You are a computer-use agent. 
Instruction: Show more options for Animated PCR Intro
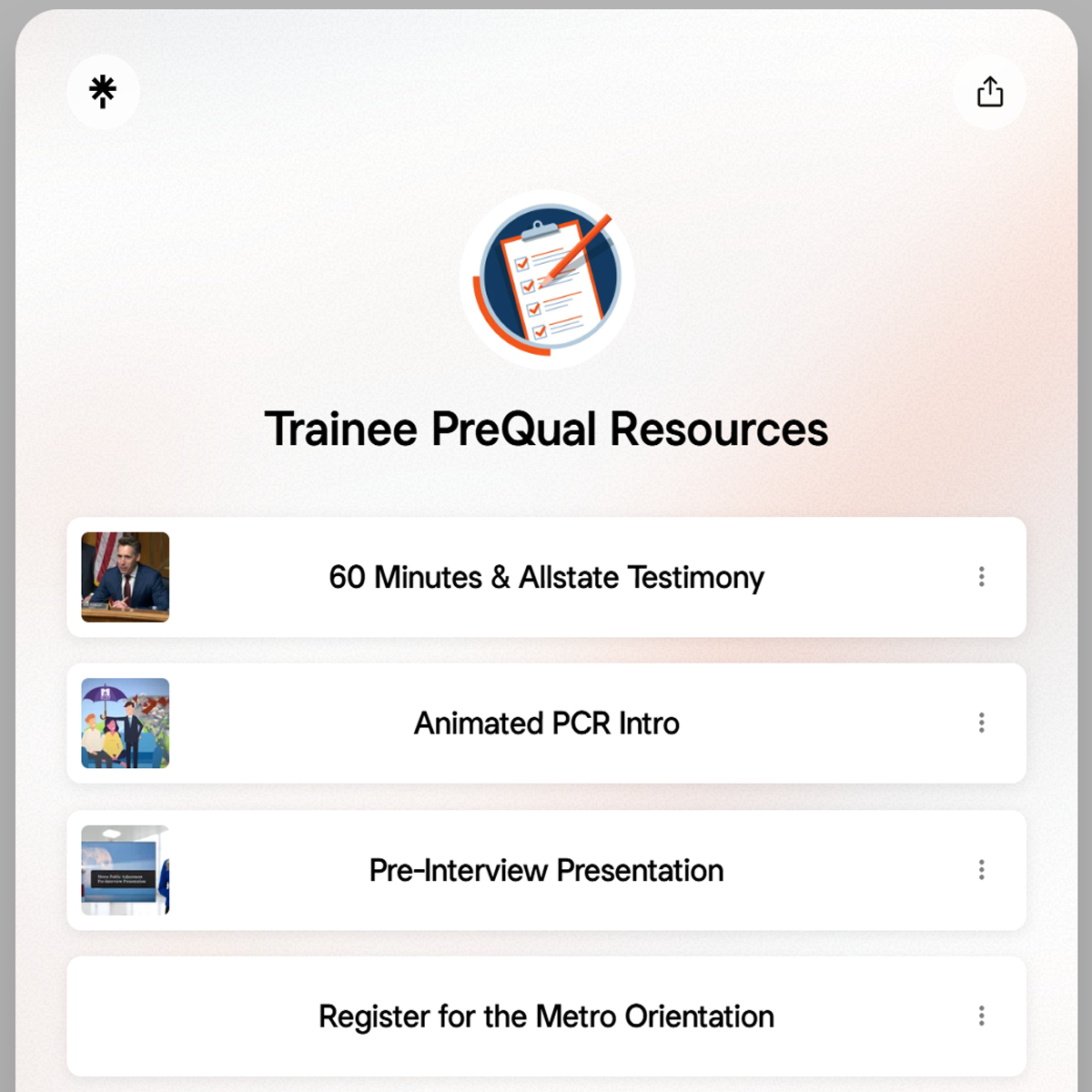pos(981,723)
